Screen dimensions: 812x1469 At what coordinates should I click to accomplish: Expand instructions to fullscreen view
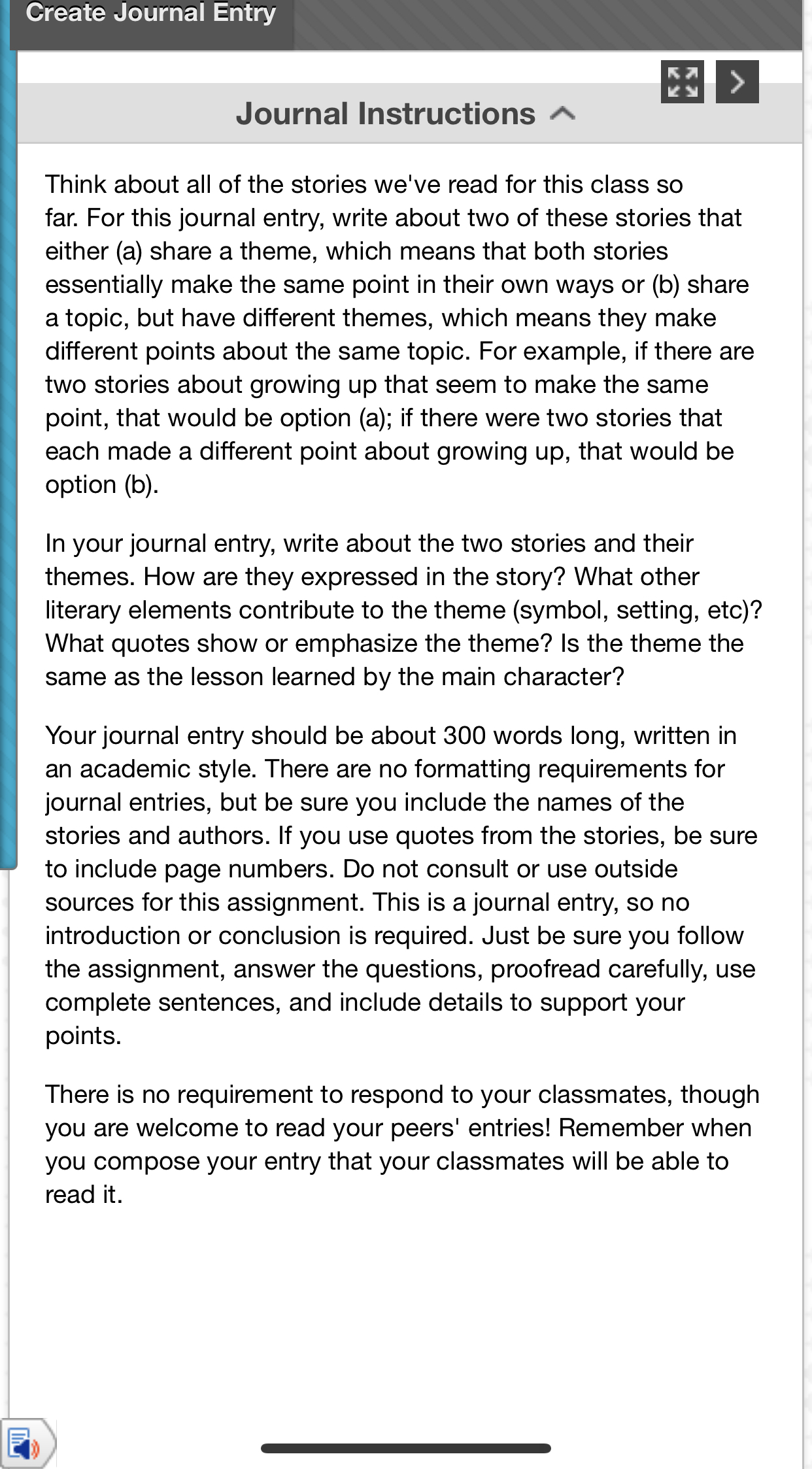[682, 82]
